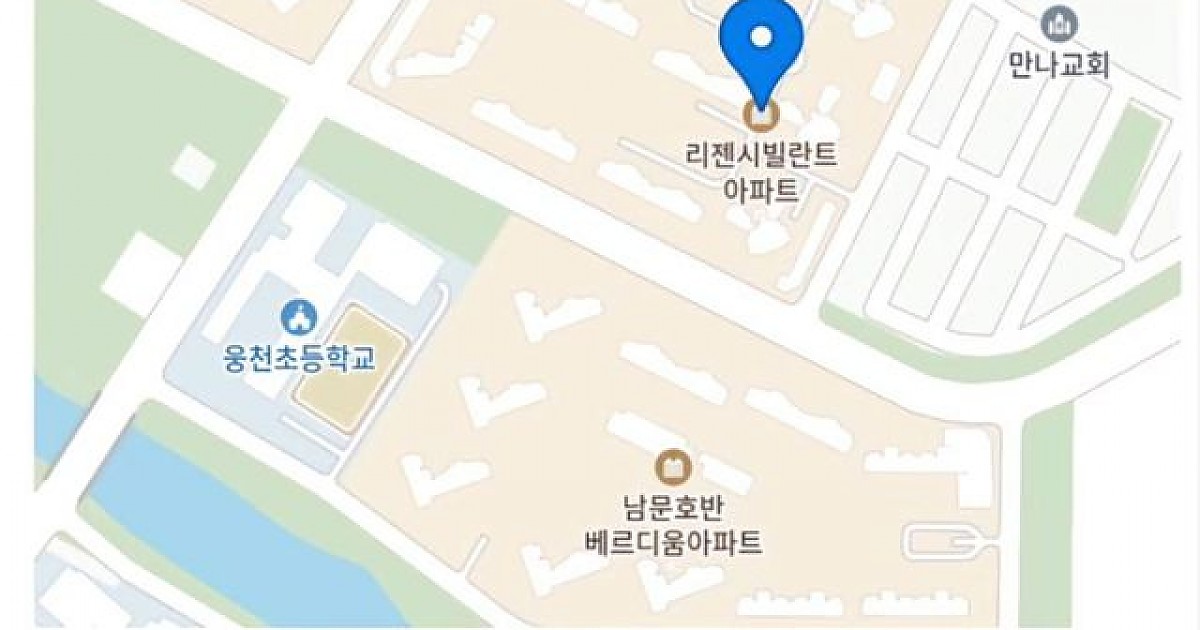1200x630 pixels.
Task: Open the 리젠시빌란트 아파트 place marker
Action: click(x=762, y=116)
